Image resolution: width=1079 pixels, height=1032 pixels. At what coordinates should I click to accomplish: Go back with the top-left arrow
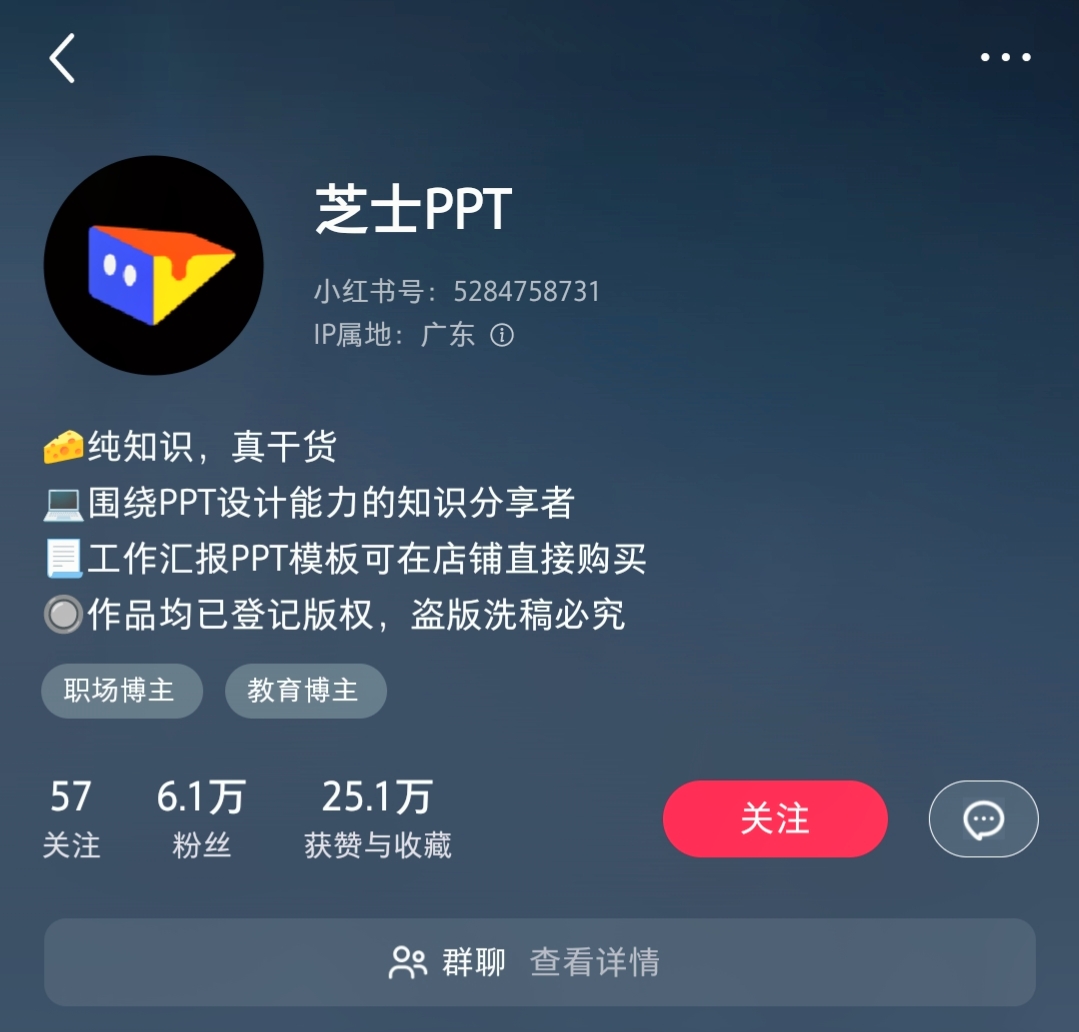(62, 58)
